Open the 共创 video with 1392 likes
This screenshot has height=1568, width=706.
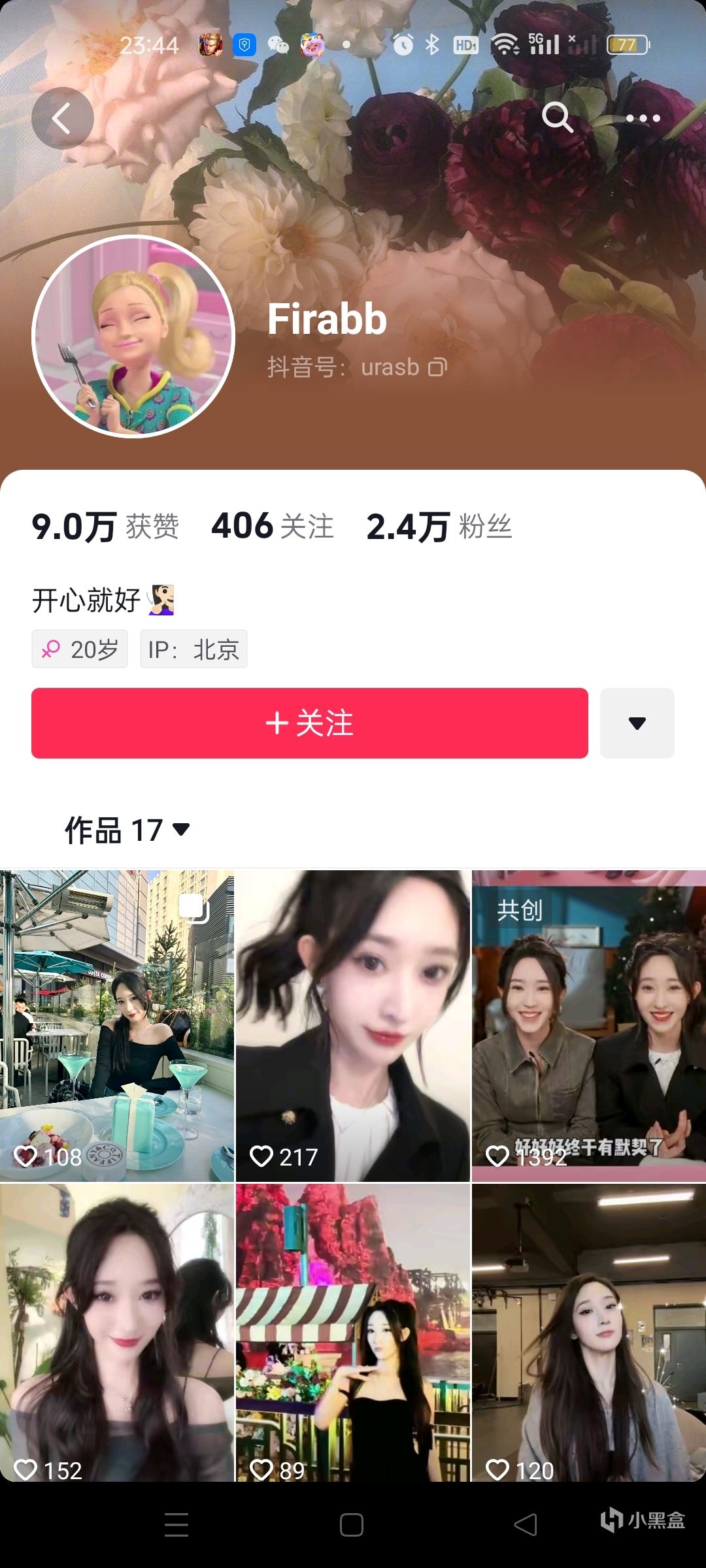coord(588,1026)
